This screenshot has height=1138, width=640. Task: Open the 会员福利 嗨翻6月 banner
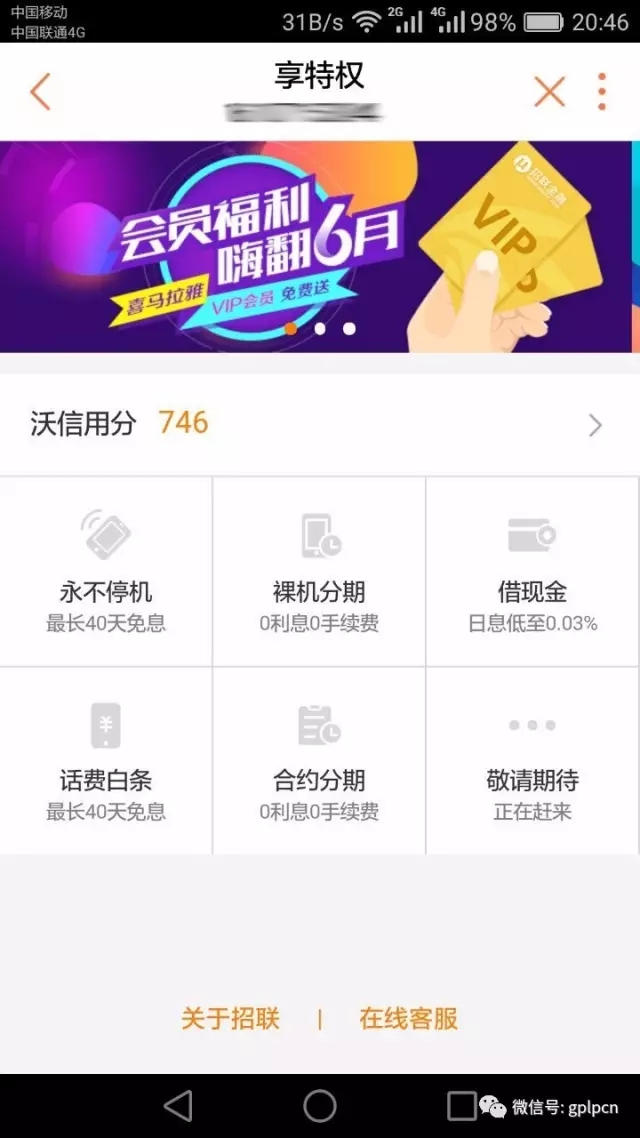click(318, 246)
